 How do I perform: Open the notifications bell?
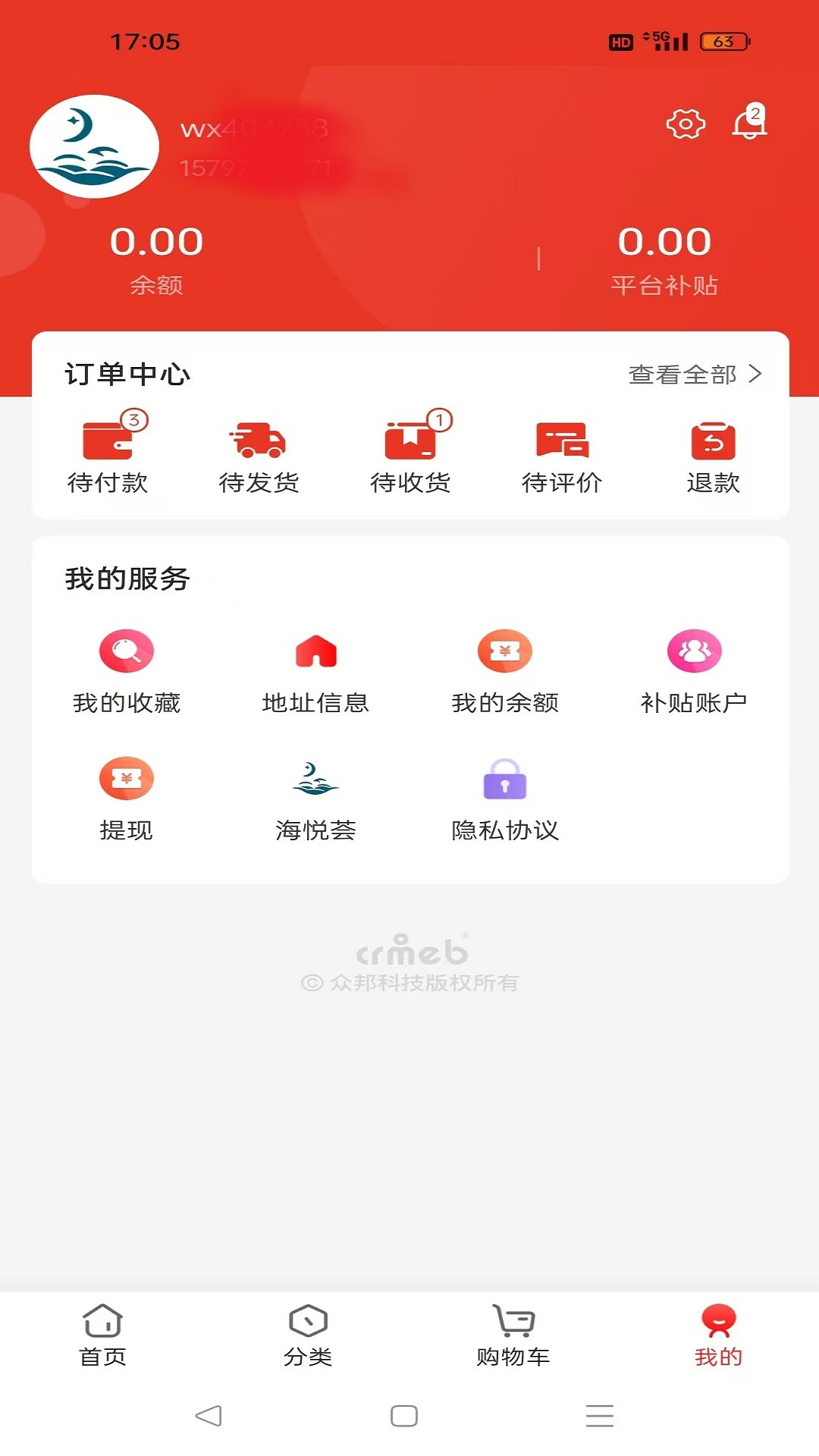click(x=748, y=123)
